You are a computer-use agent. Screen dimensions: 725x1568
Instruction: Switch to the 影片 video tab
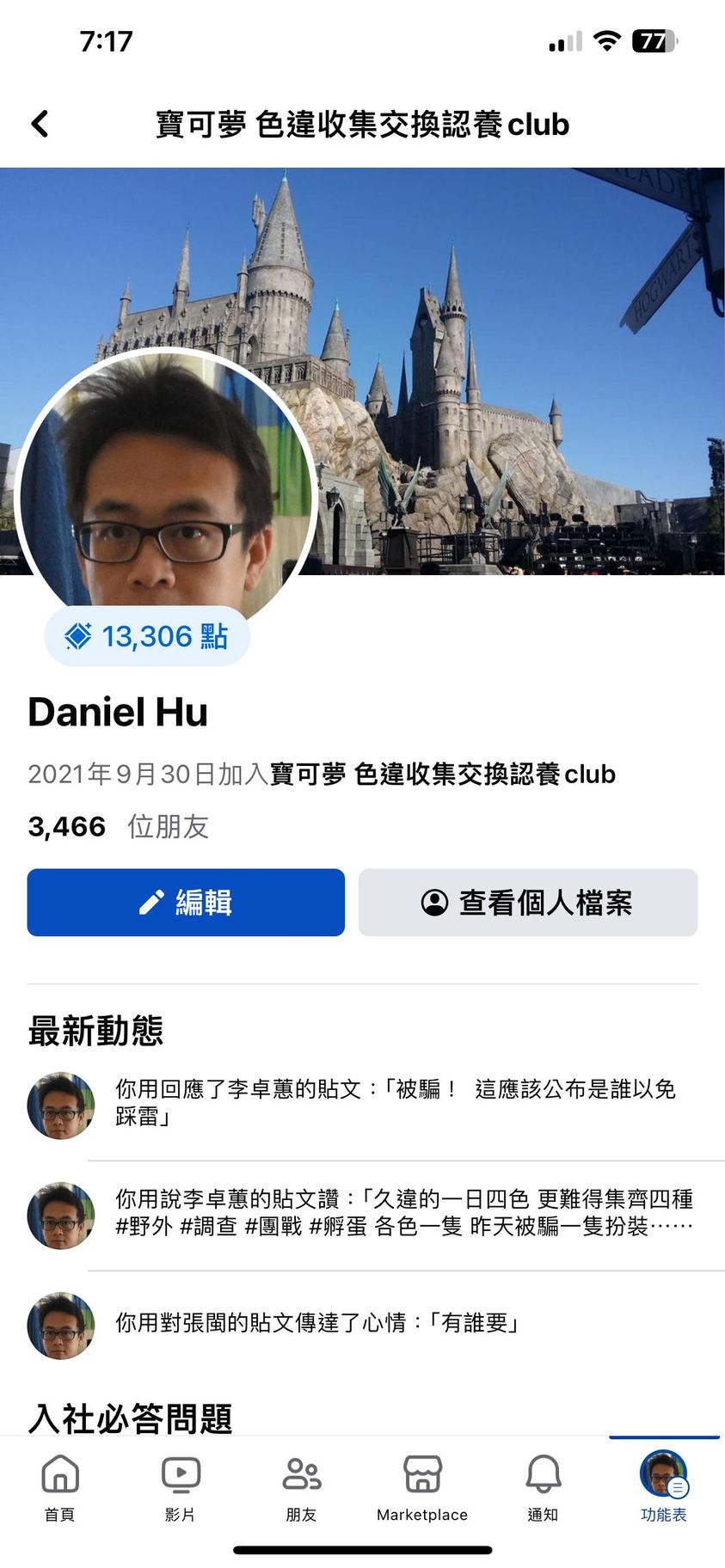[x=181, y=1487]
